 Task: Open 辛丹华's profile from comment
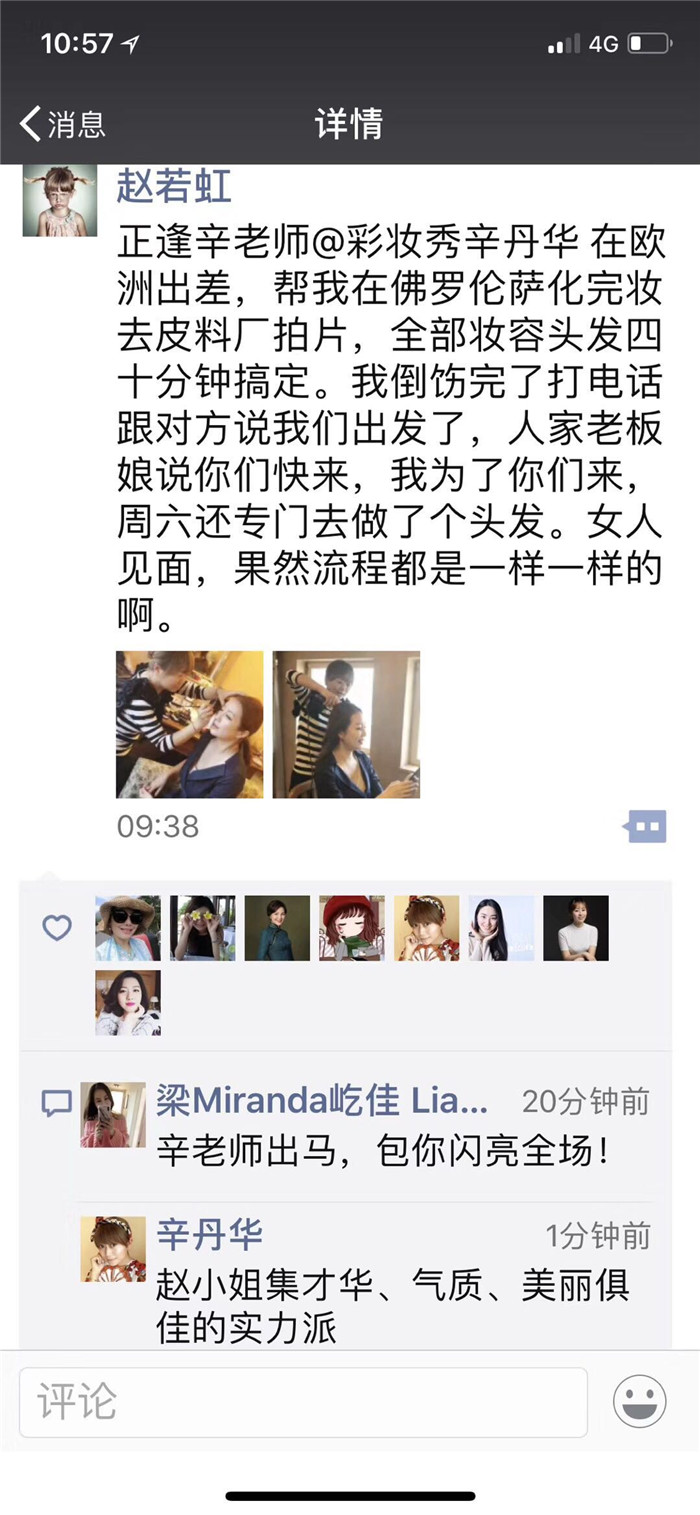(209, 1234)
